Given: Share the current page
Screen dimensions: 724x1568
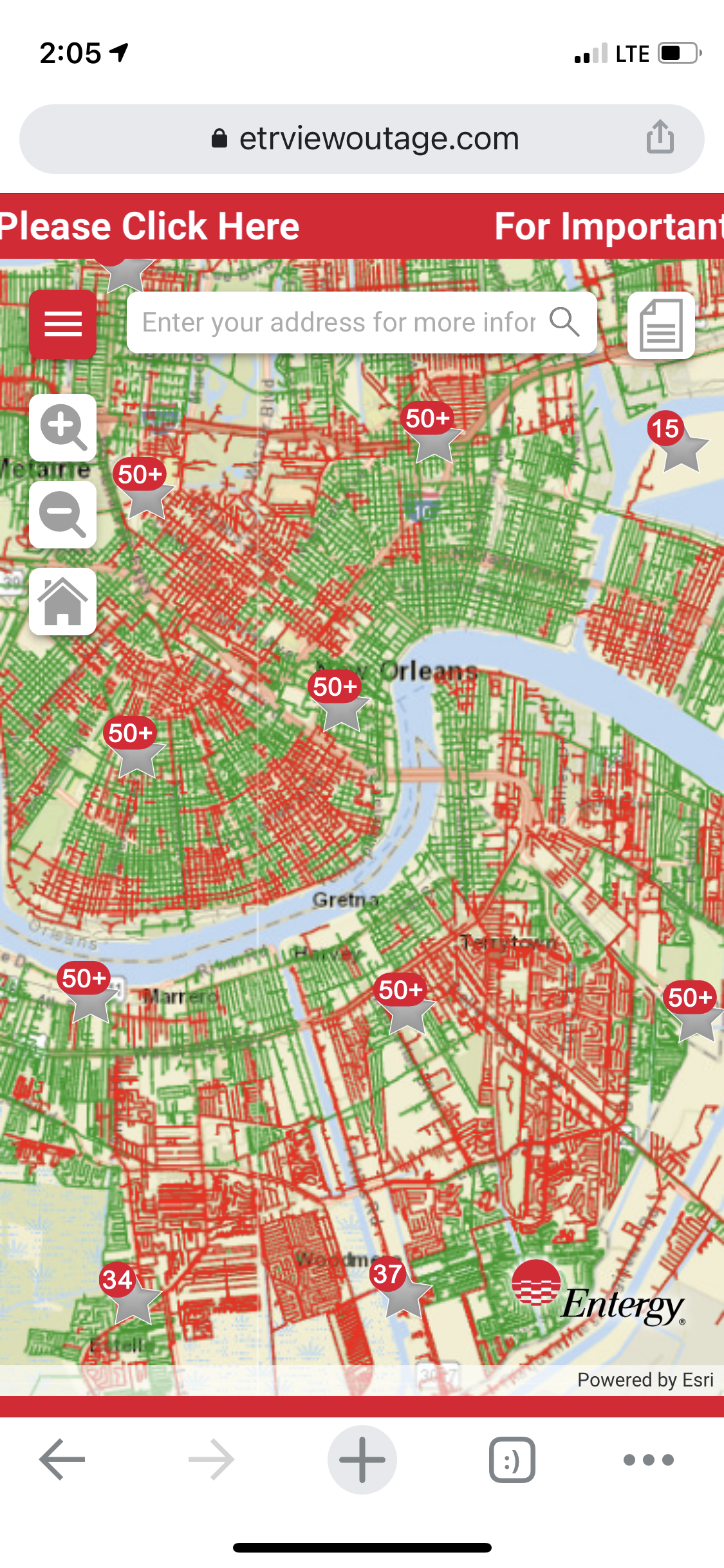Looking at the screenshot, I should [660, 137].
